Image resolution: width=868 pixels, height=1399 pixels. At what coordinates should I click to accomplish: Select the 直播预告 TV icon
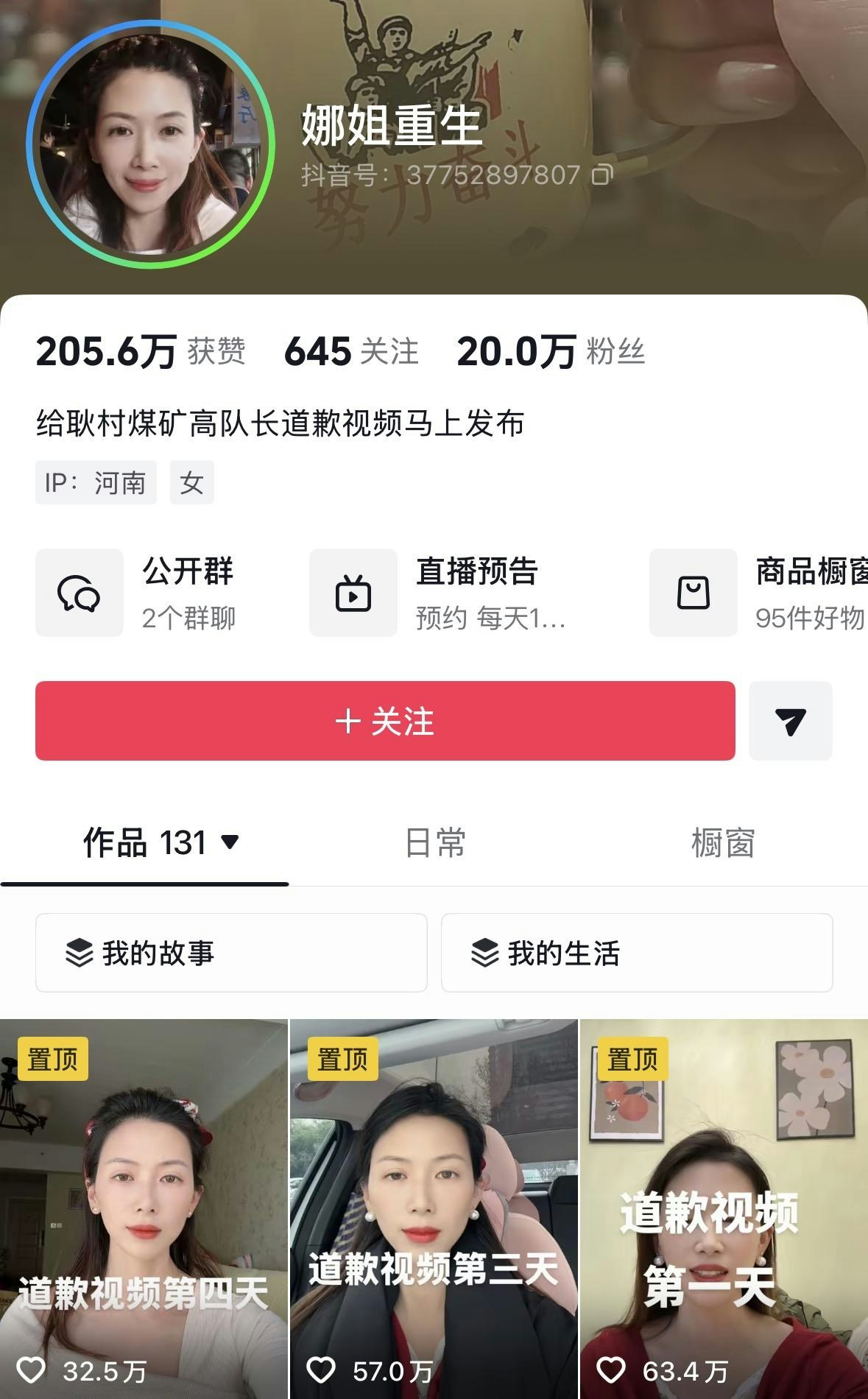pos(353,593)
